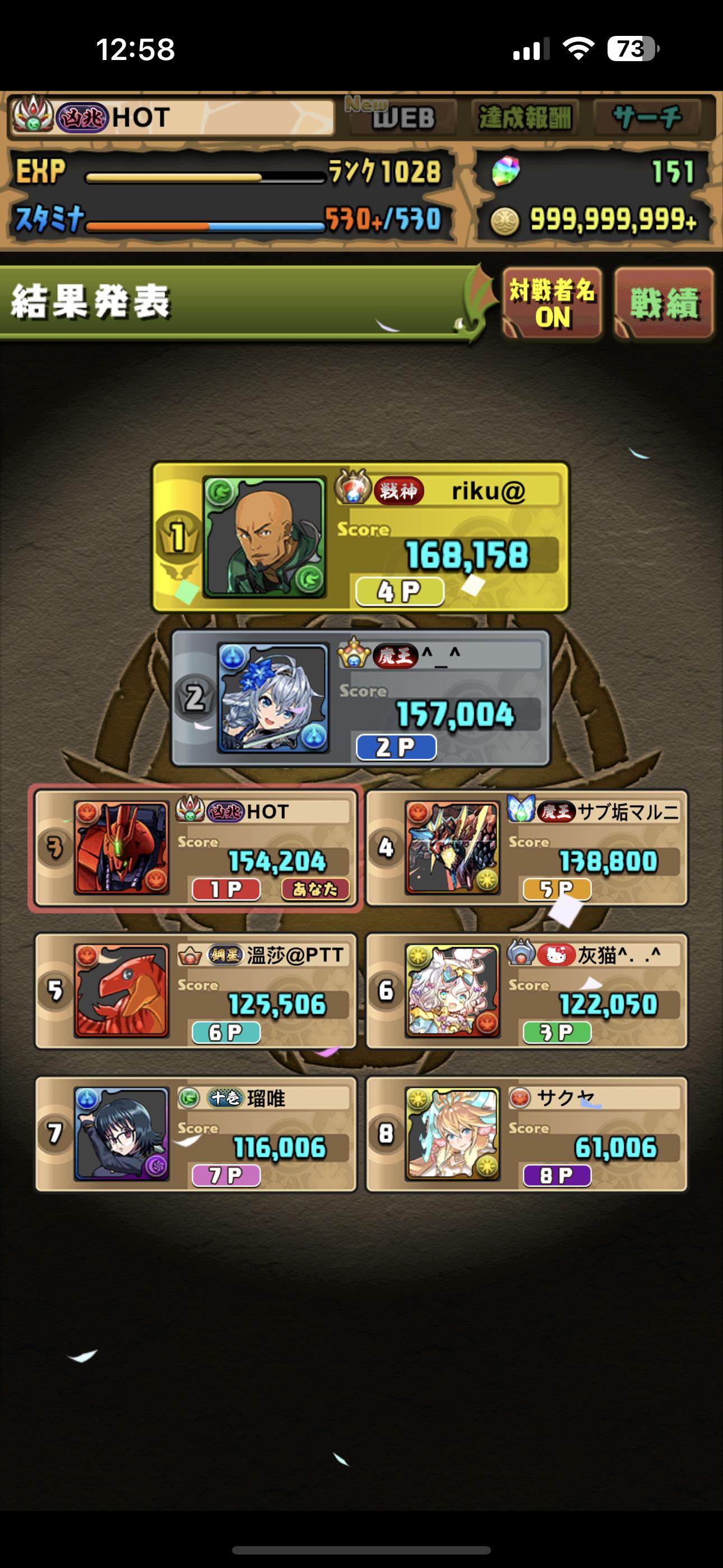The height and width of the screenshot is (1568, 723).
Task: View first-place player riku@ card
Action: [x=360, y=537]
